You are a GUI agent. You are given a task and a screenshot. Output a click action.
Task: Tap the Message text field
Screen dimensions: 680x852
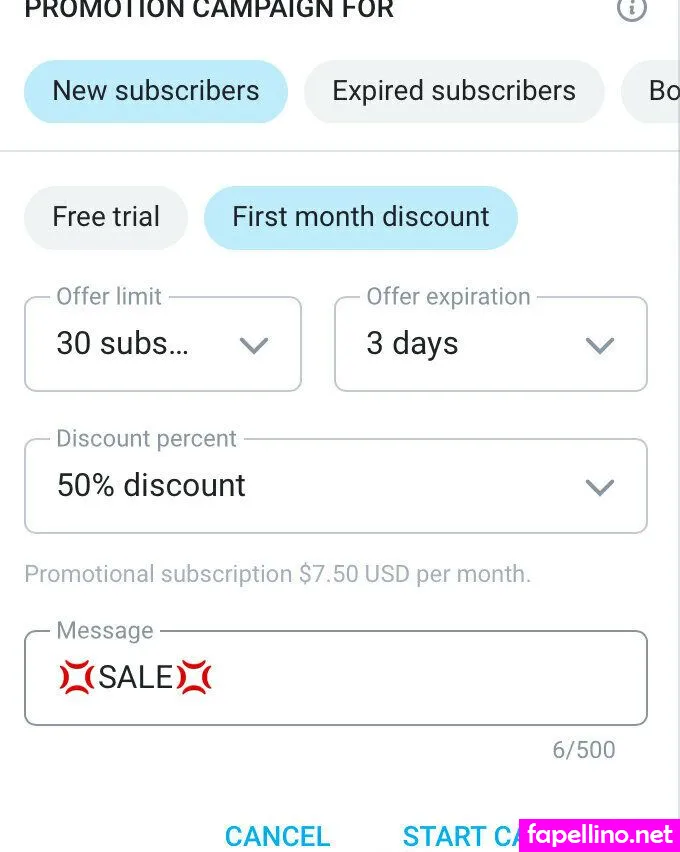point(335,678)
